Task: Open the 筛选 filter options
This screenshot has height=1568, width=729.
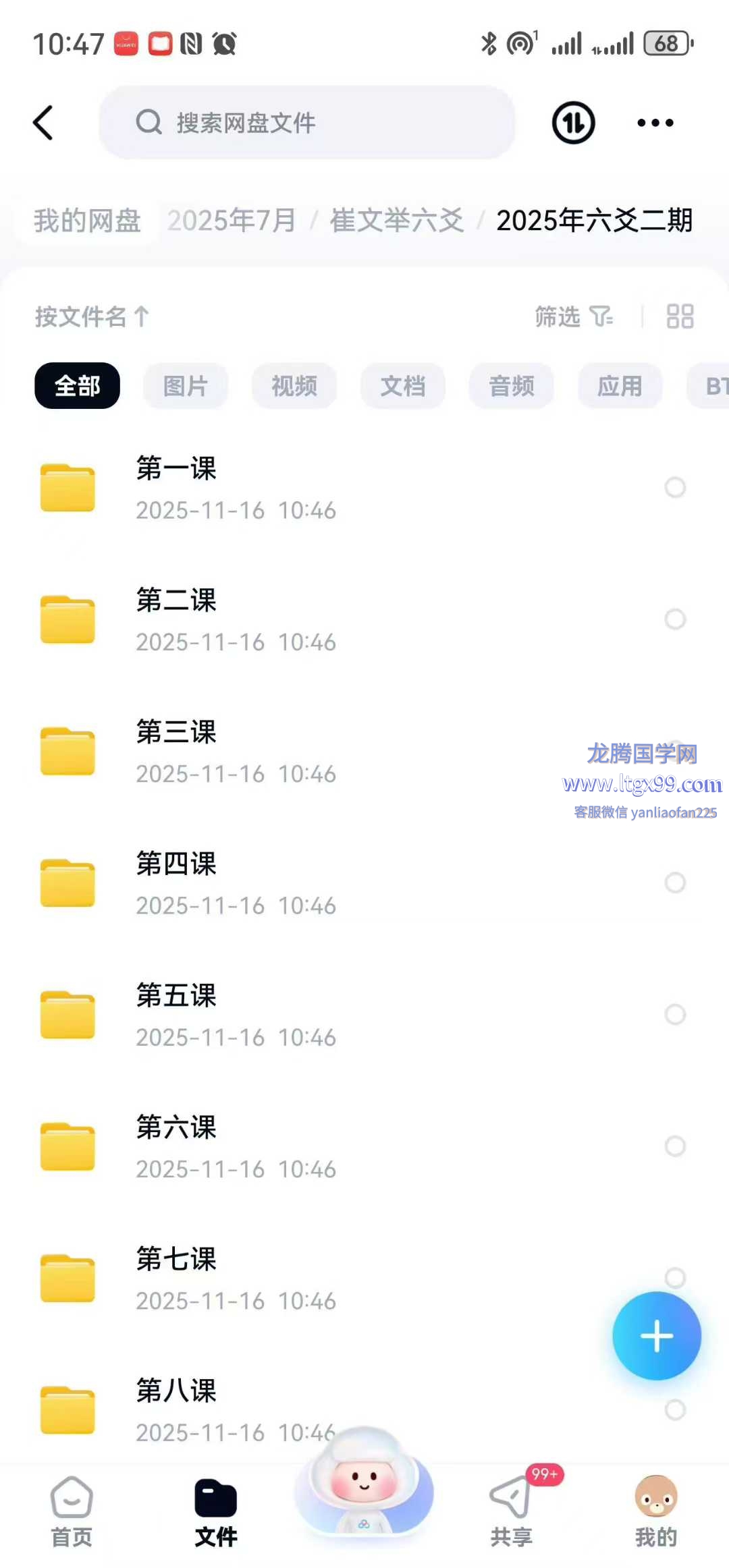Action: coord(573,316)
